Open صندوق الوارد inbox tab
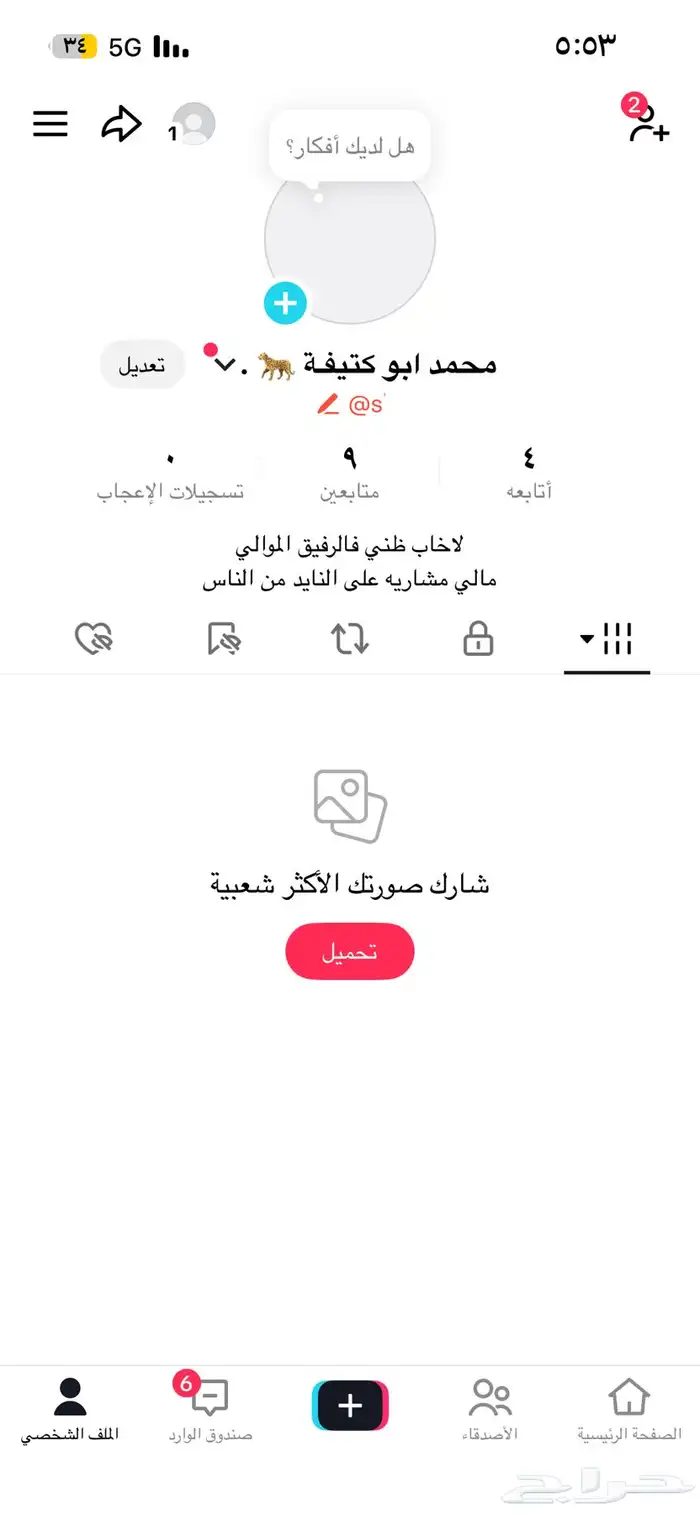 tap(210, 1408)
